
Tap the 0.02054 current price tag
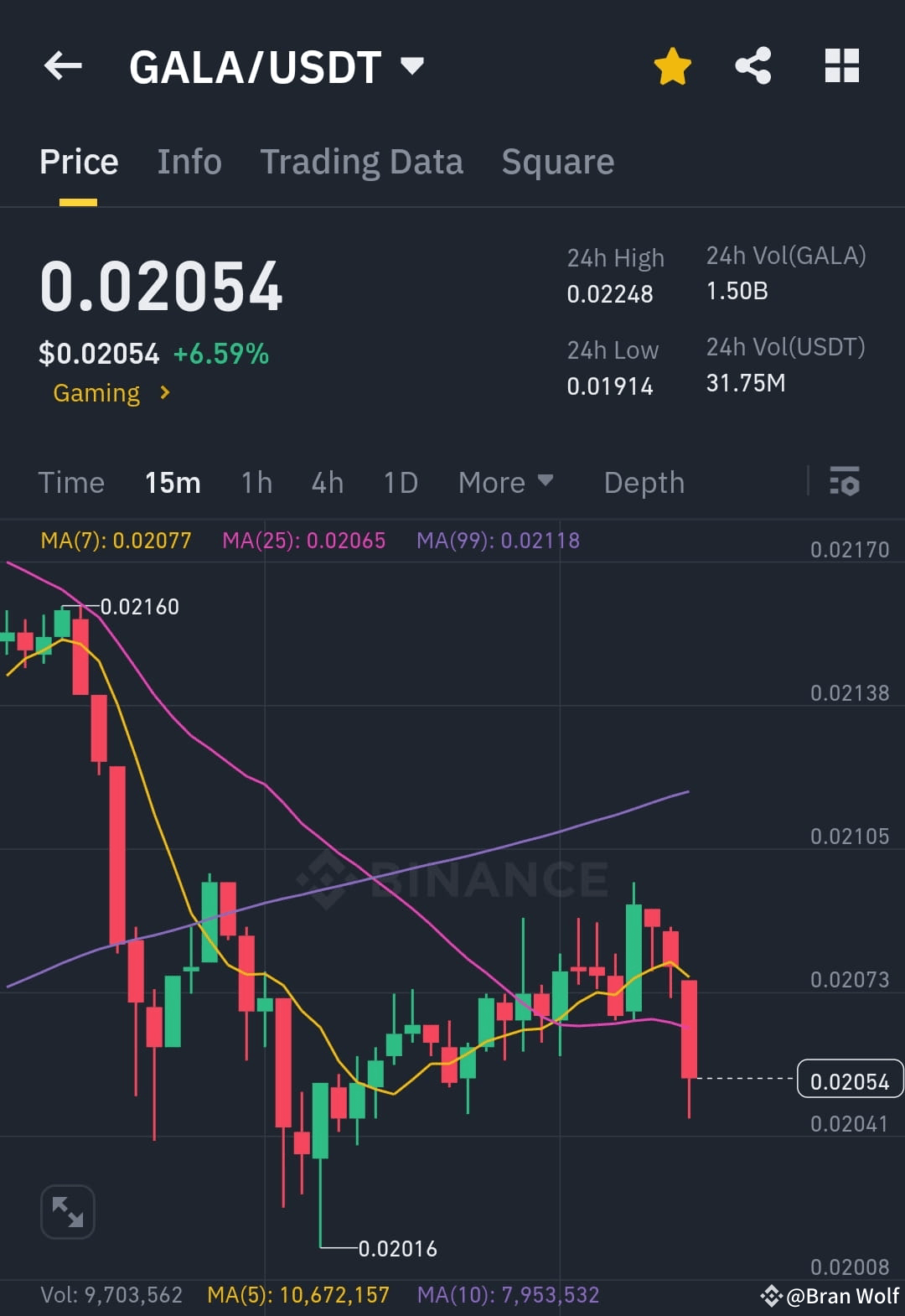point(850,1080)
